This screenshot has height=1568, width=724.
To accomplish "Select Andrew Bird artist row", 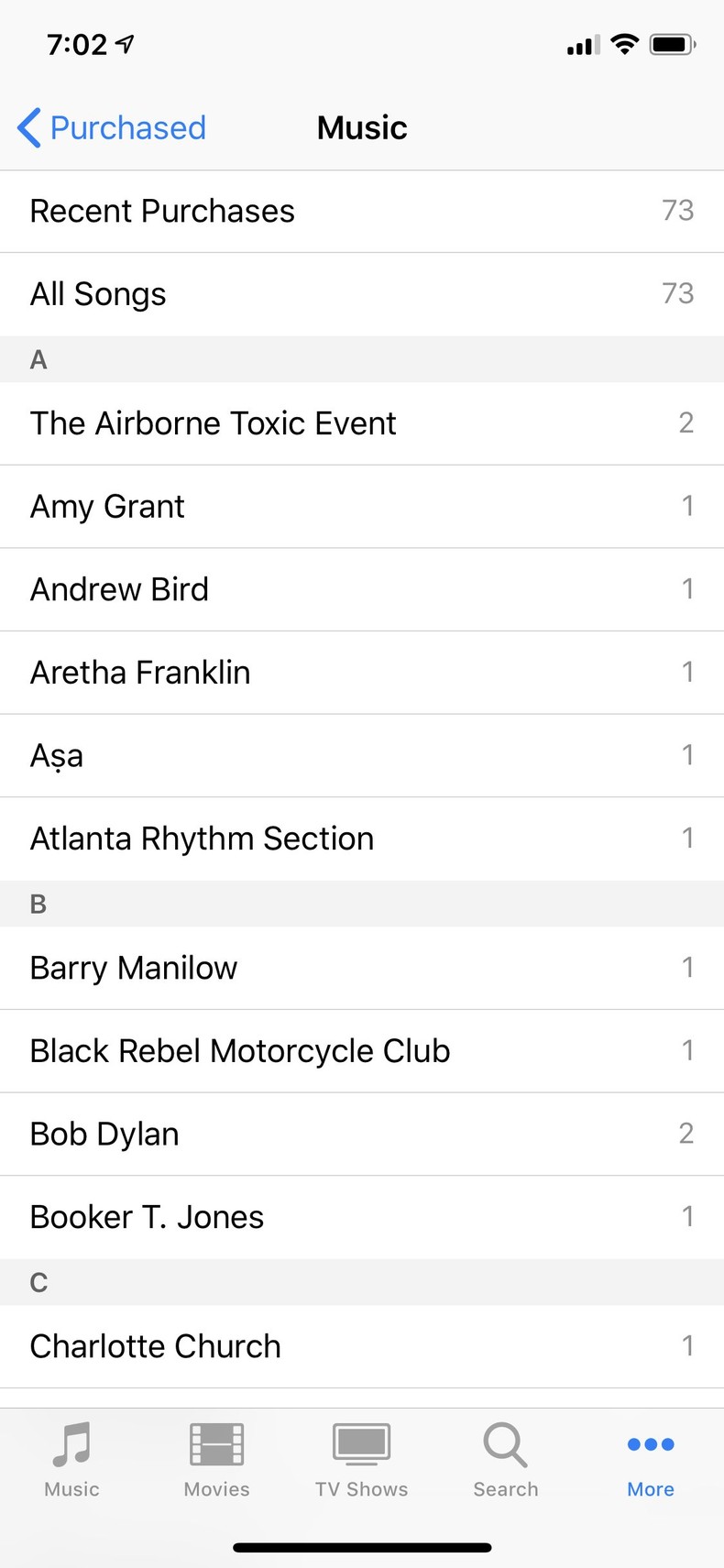I will 362,589.
